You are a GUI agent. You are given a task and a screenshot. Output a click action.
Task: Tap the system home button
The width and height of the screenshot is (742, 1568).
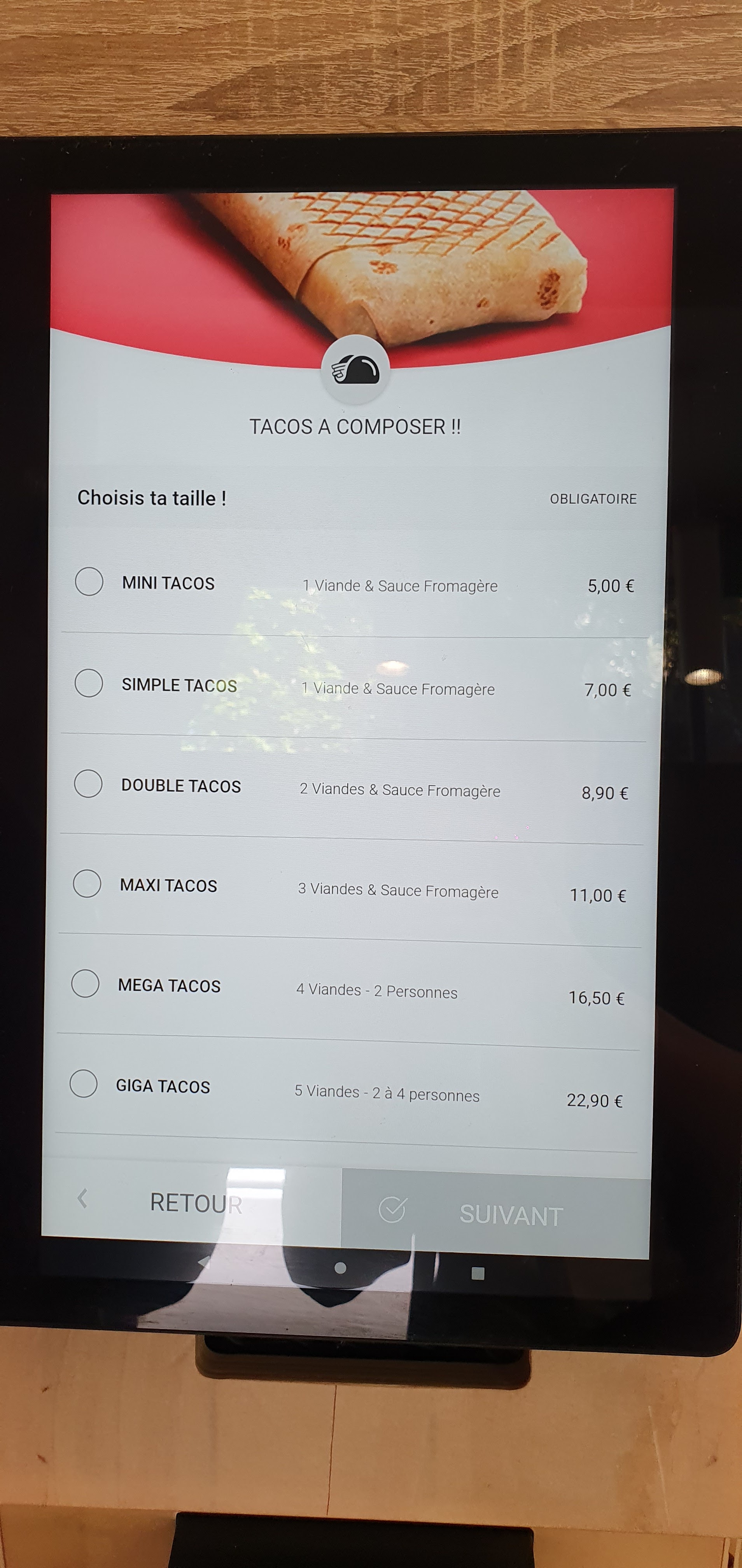tap(340, 1268)
